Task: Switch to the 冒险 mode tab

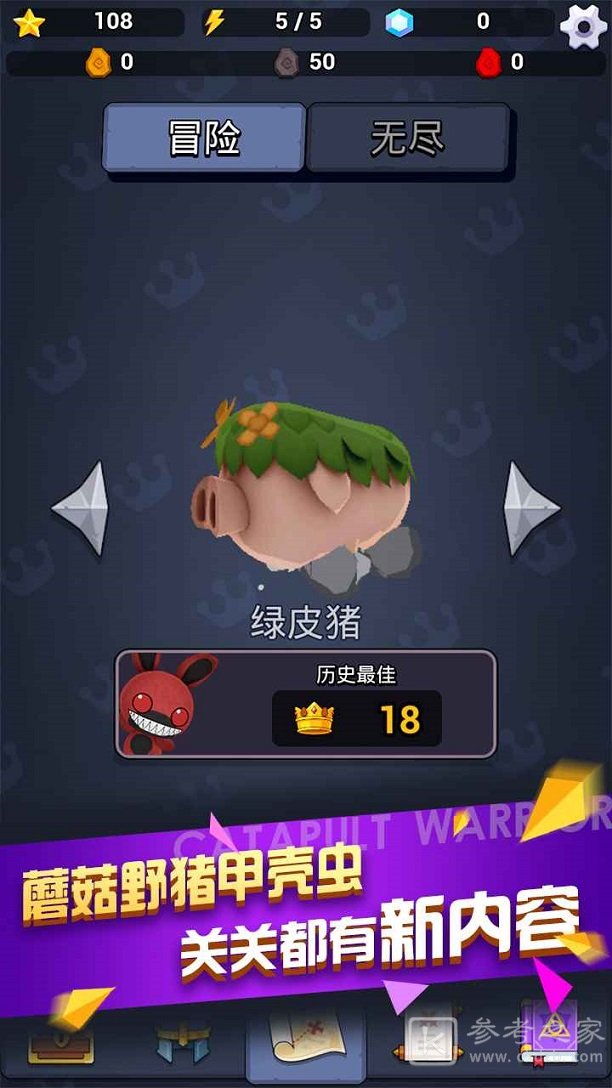Action: click(204, 138)
